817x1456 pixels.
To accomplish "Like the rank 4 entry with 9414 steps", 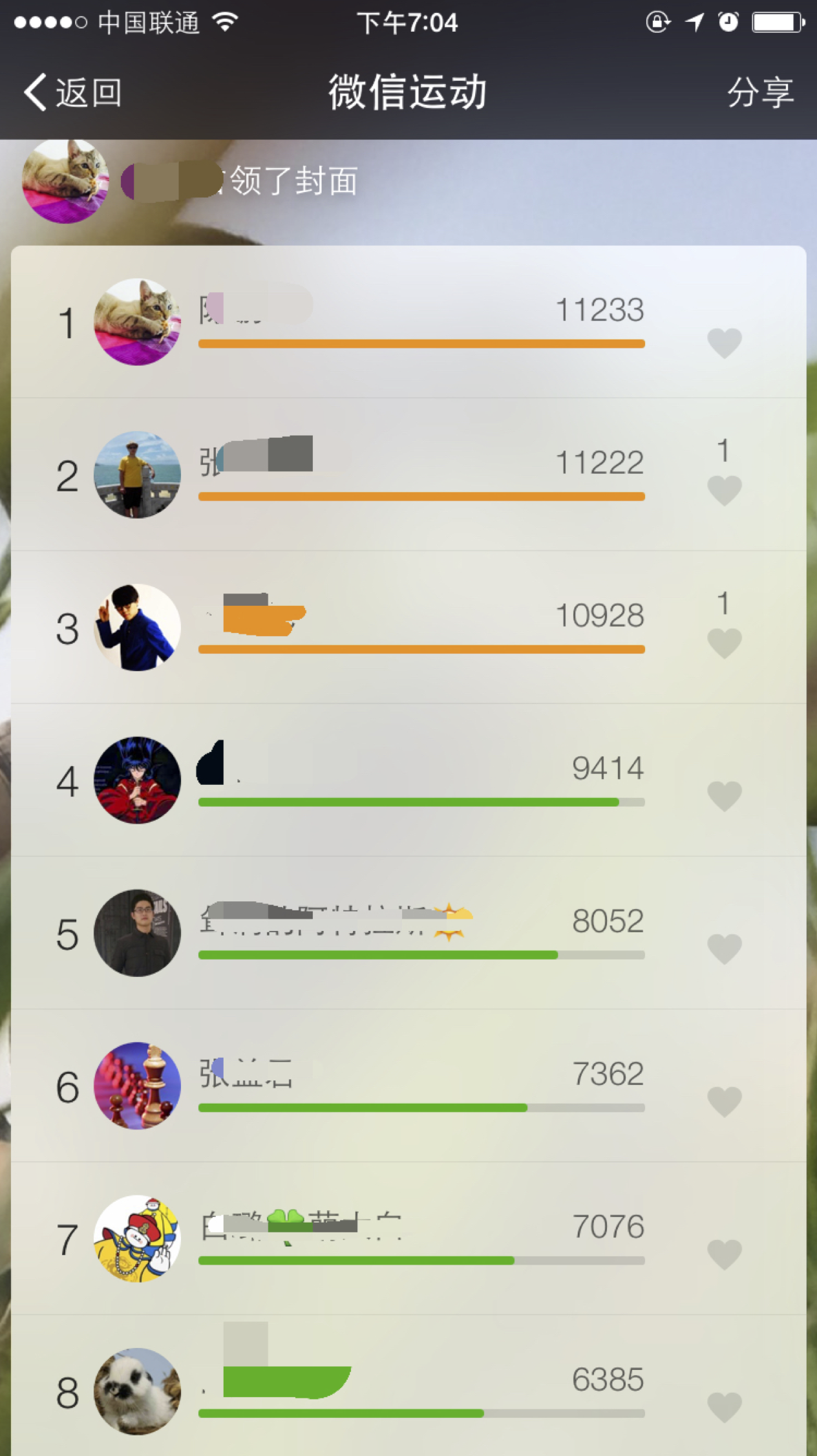I will (724, 796).
